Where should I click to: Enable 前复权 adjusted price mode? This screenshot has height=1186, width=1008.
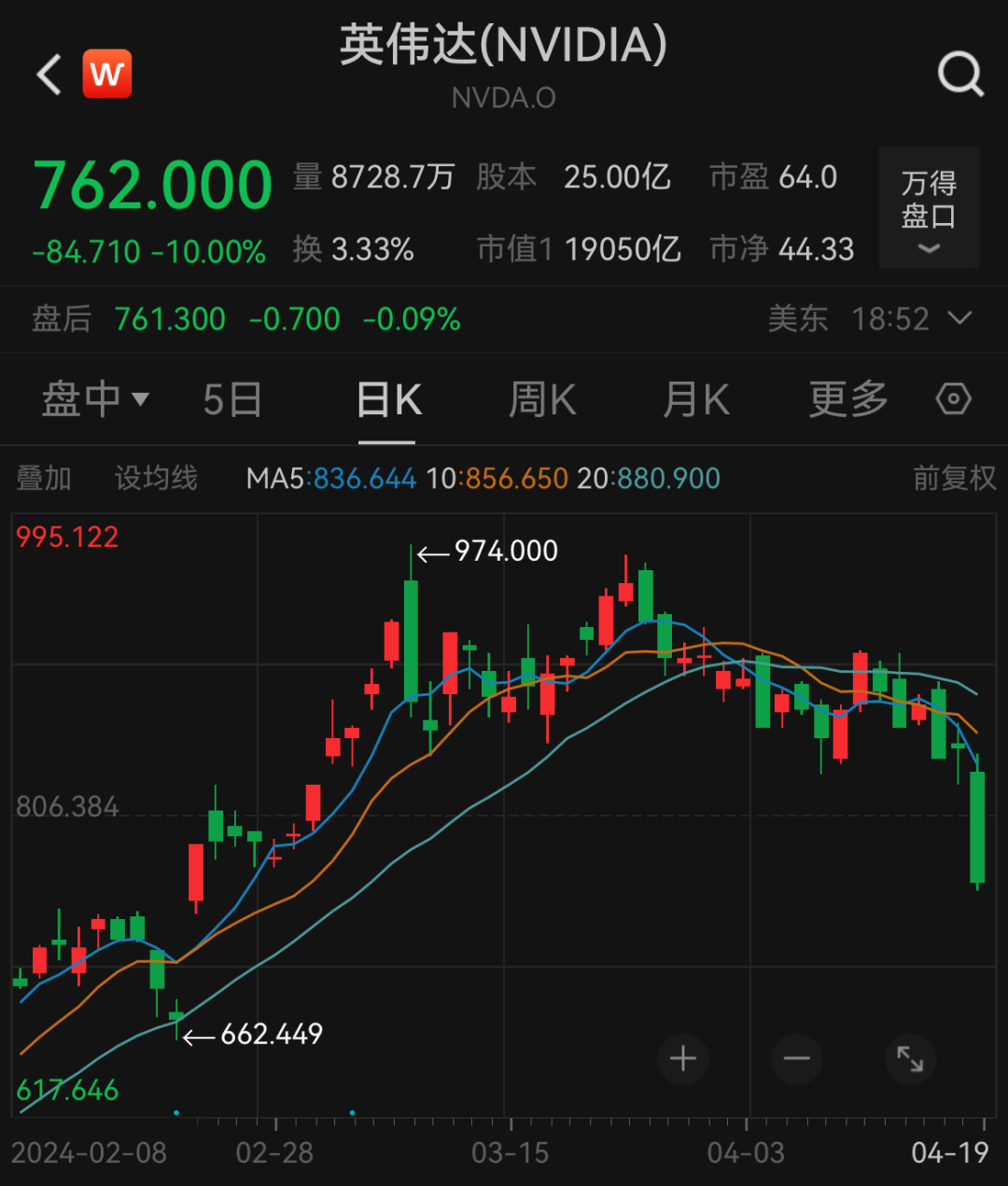[954, 477]
